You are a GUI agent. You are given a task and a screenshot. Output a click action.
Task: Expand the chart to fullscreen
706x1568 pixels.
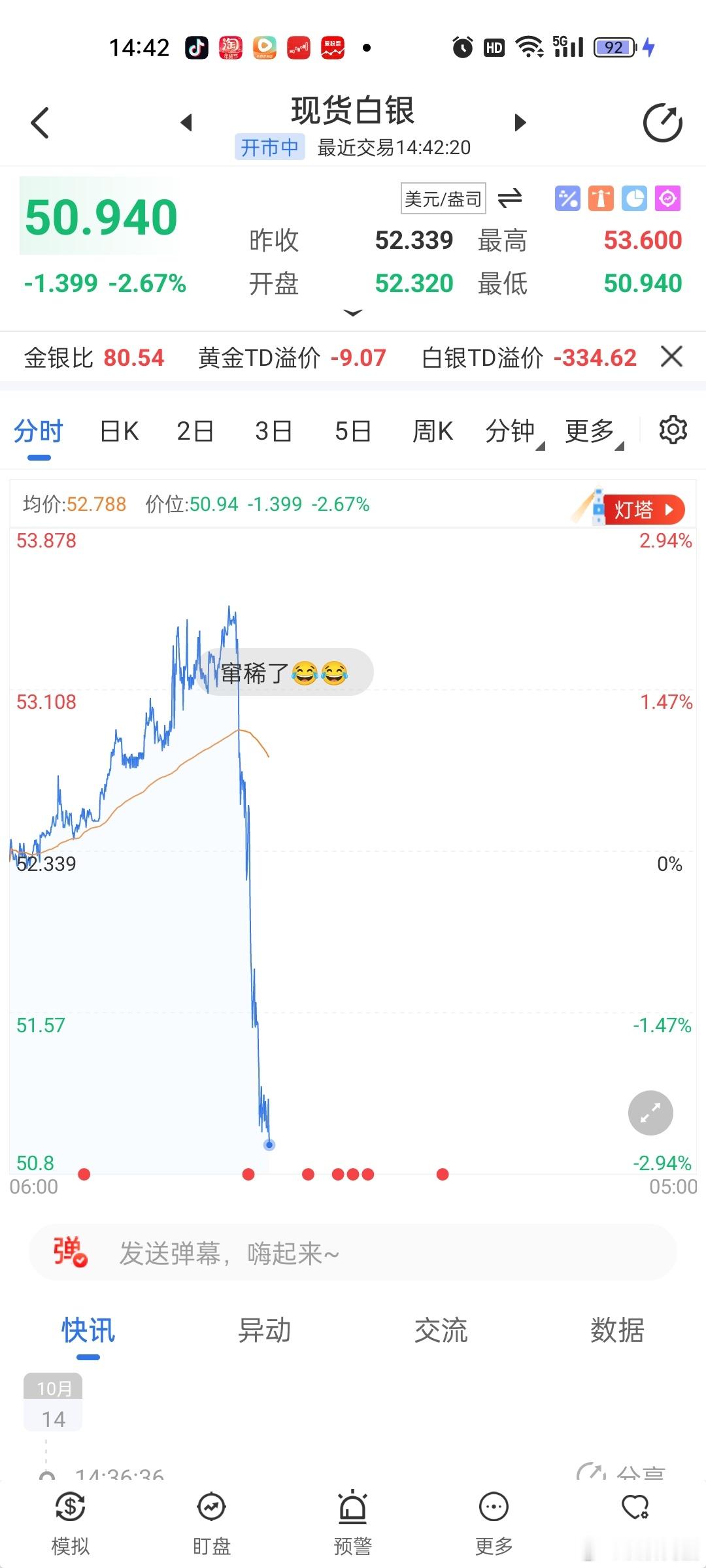point(650,1113)
